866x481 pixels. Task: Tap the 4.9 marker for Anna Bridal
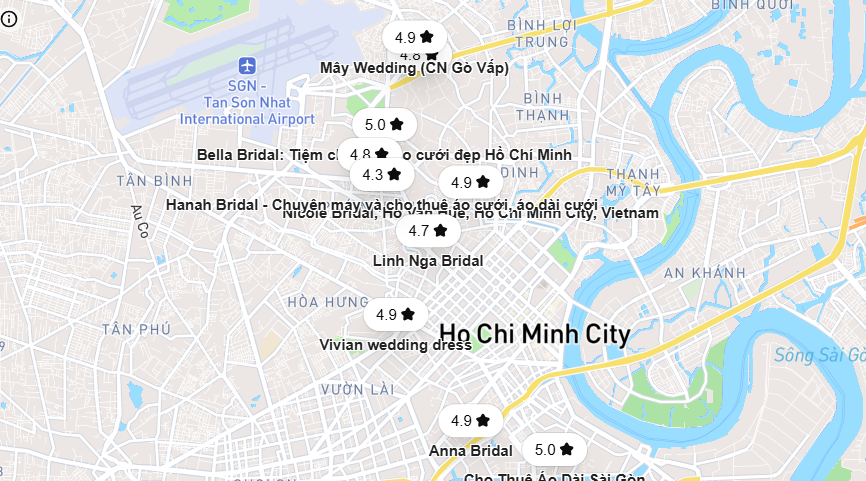tap(470, 421)
